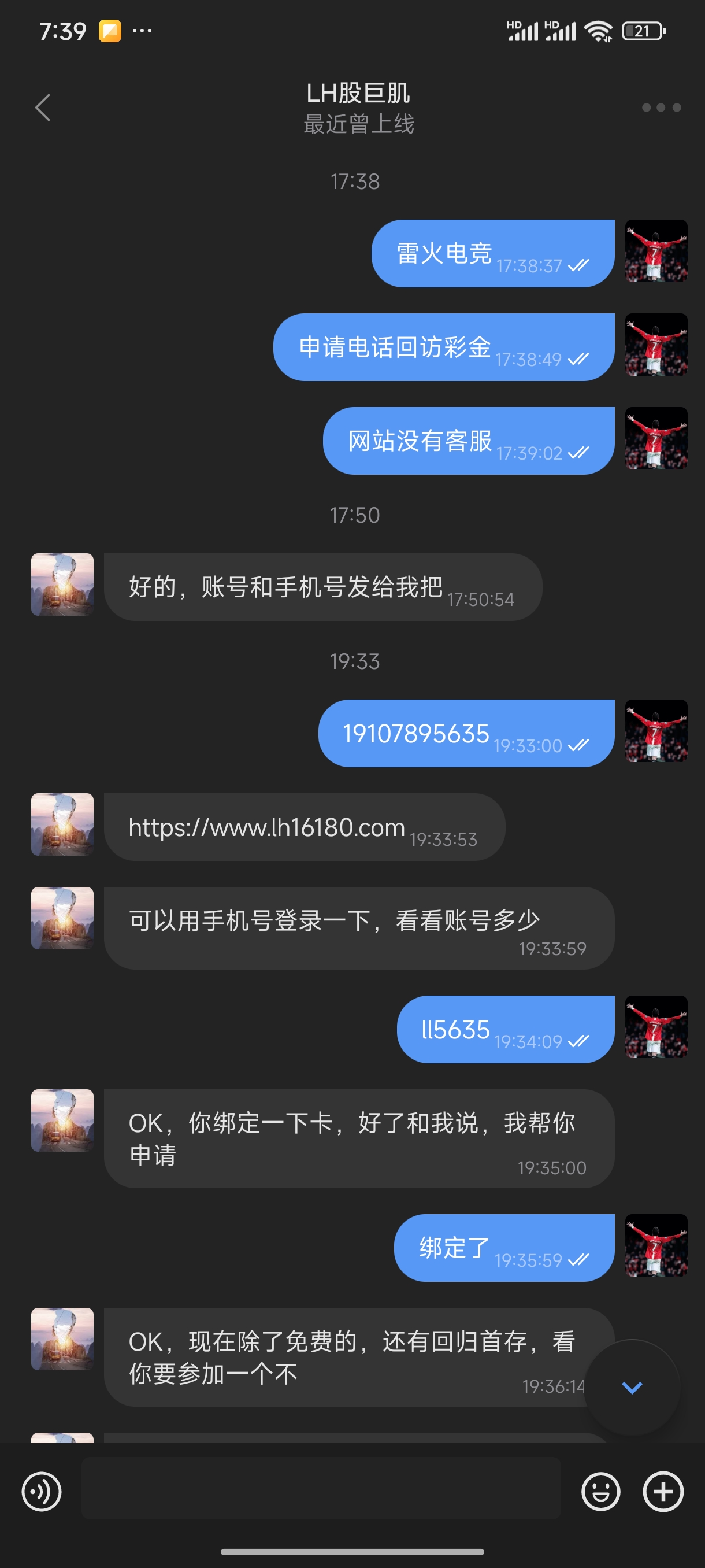Open the plus attachment menu

click(663, 1491)
